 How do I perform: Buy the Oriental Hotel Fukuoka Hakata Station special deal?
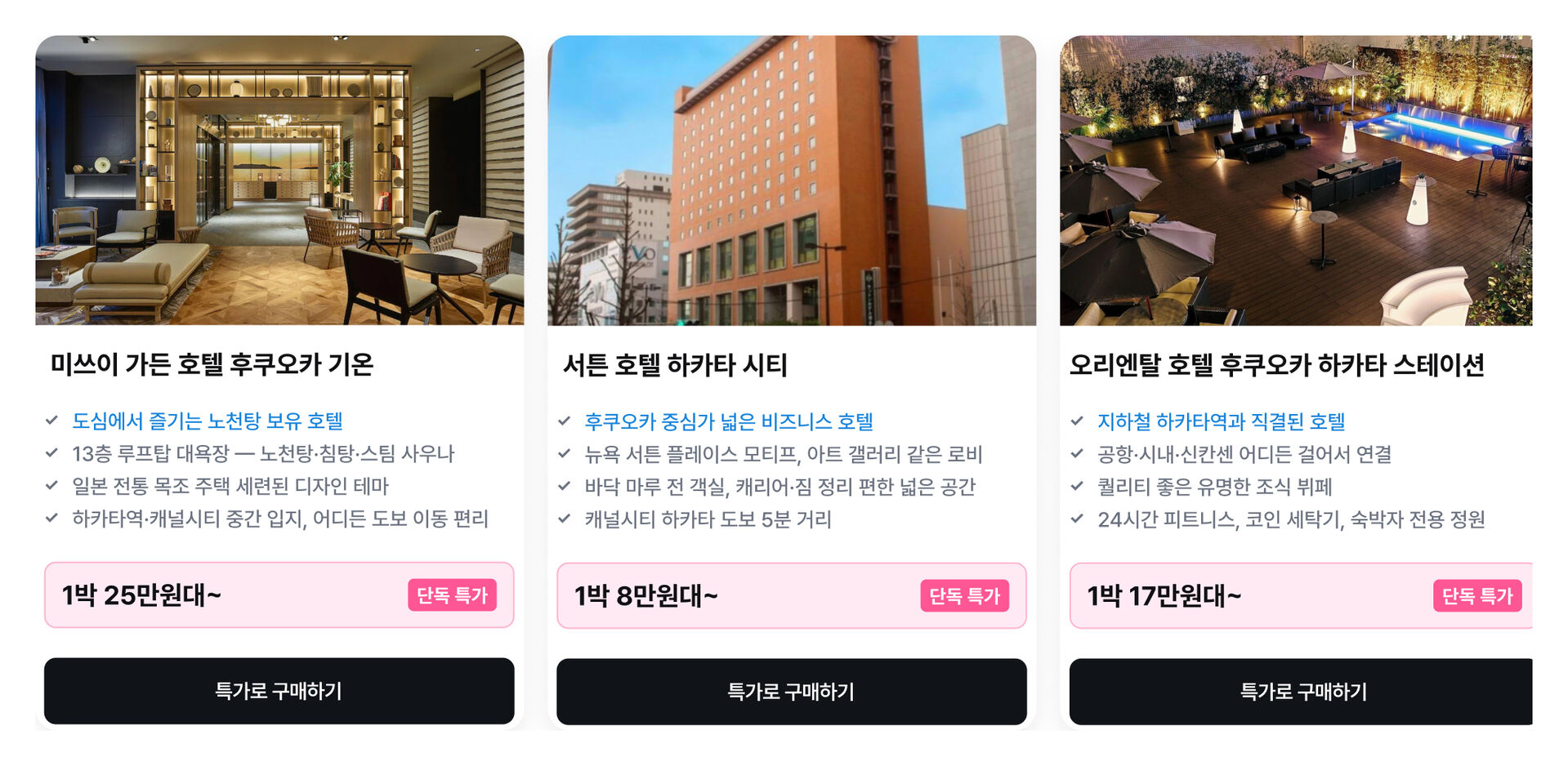(1301, 692)
